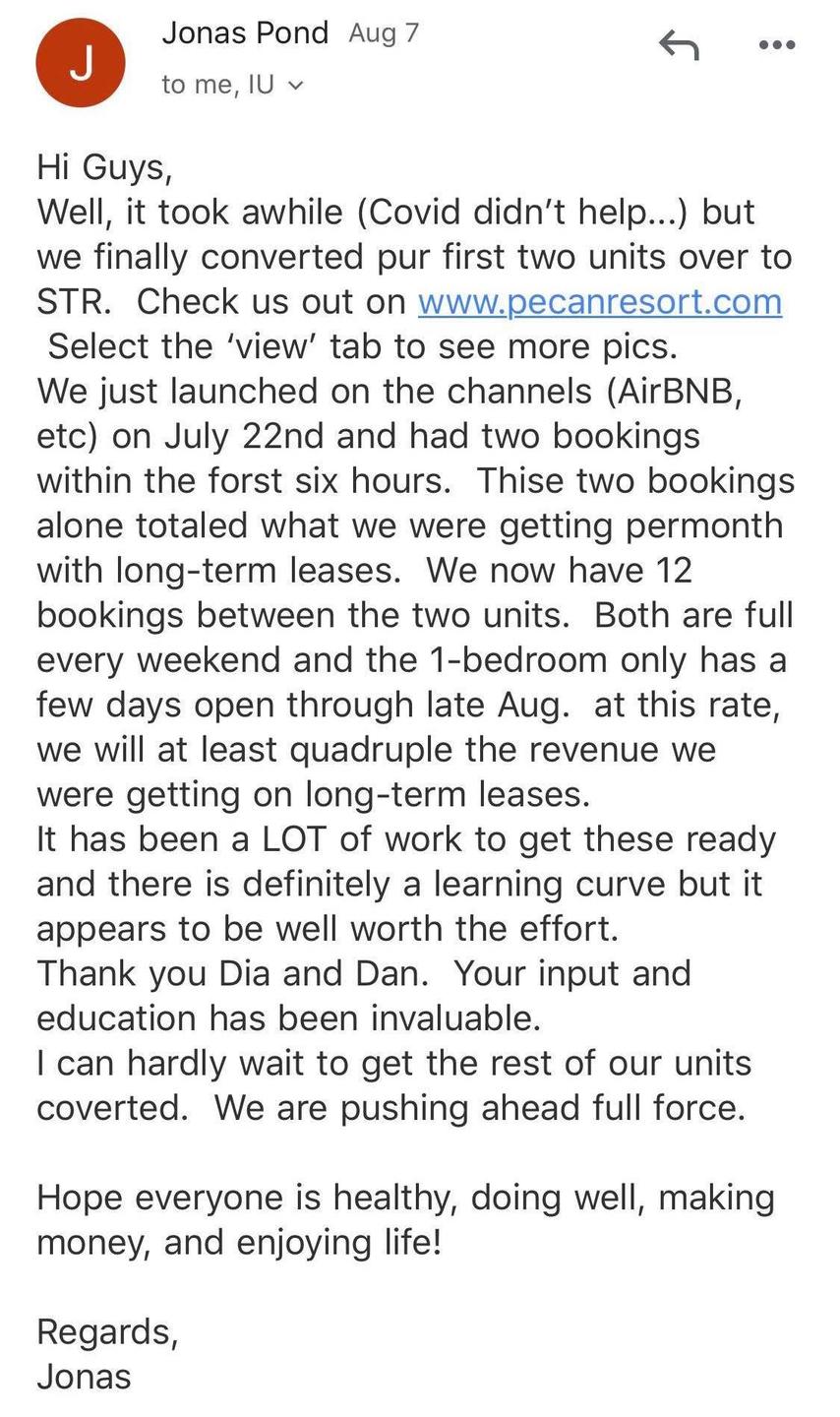This screenshot has width=840, height=1417.
Task: Open the three-dot overflow menu
Action: pos(777,44)
